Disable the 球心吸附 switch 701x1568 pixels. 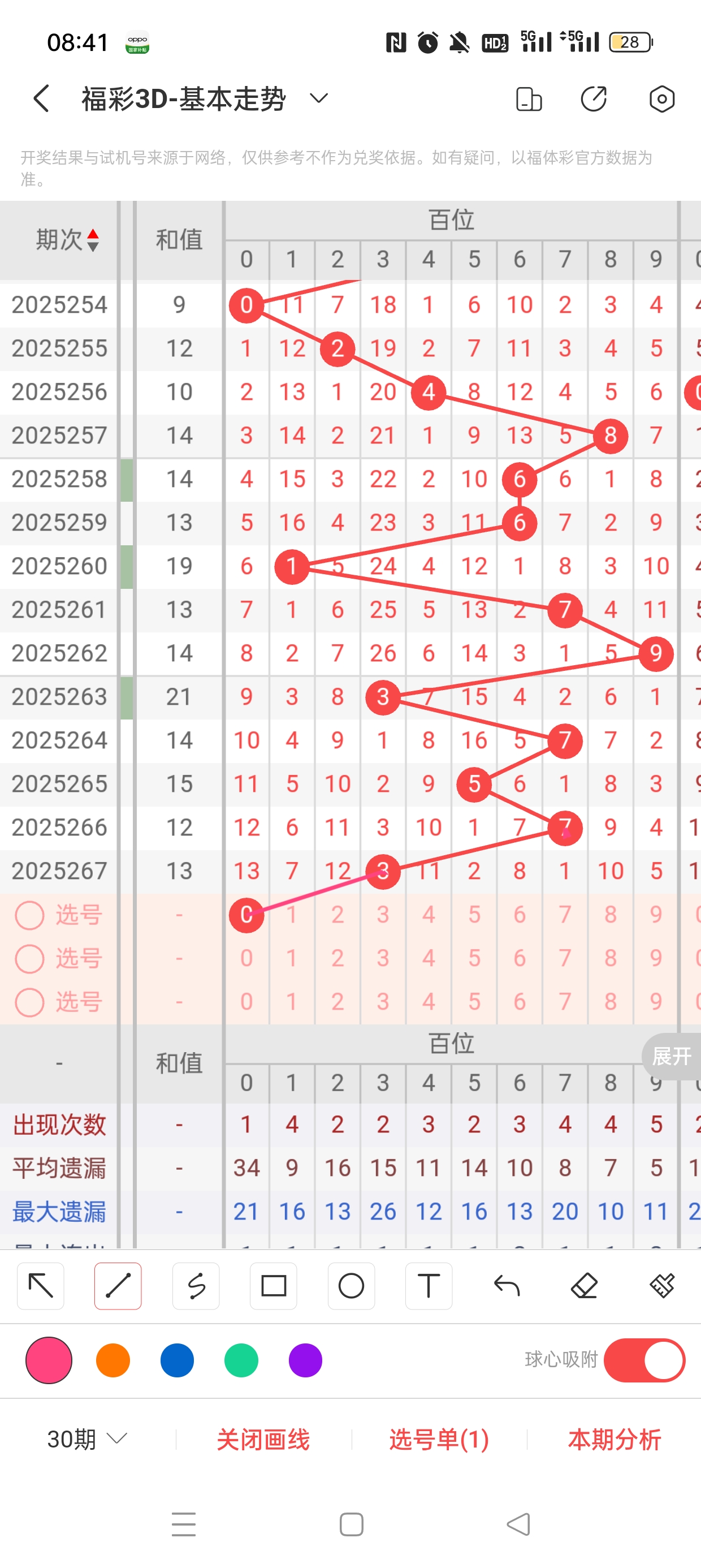(644, 1360)
